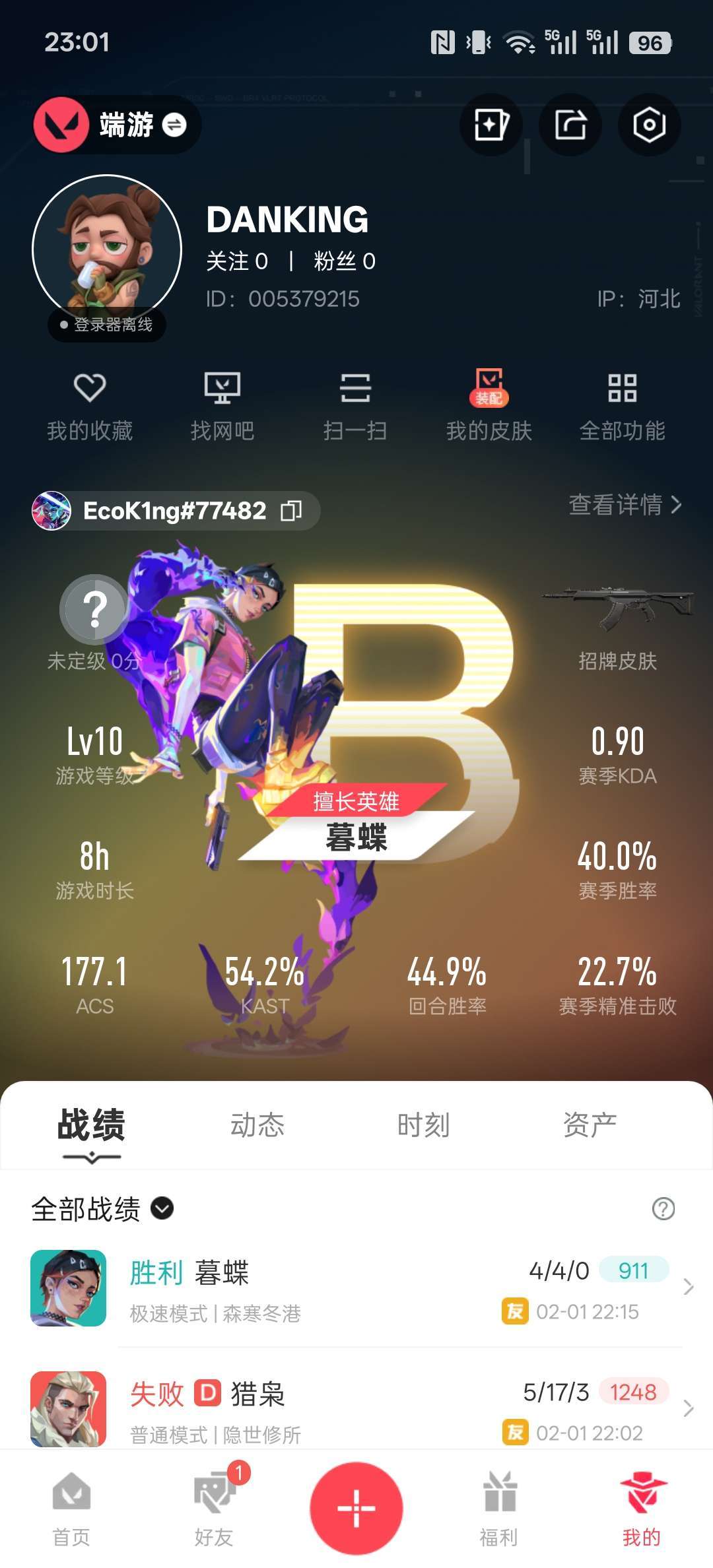
Task: Open the 胜利 暮蝶 match record
Action: (356, 1288)
